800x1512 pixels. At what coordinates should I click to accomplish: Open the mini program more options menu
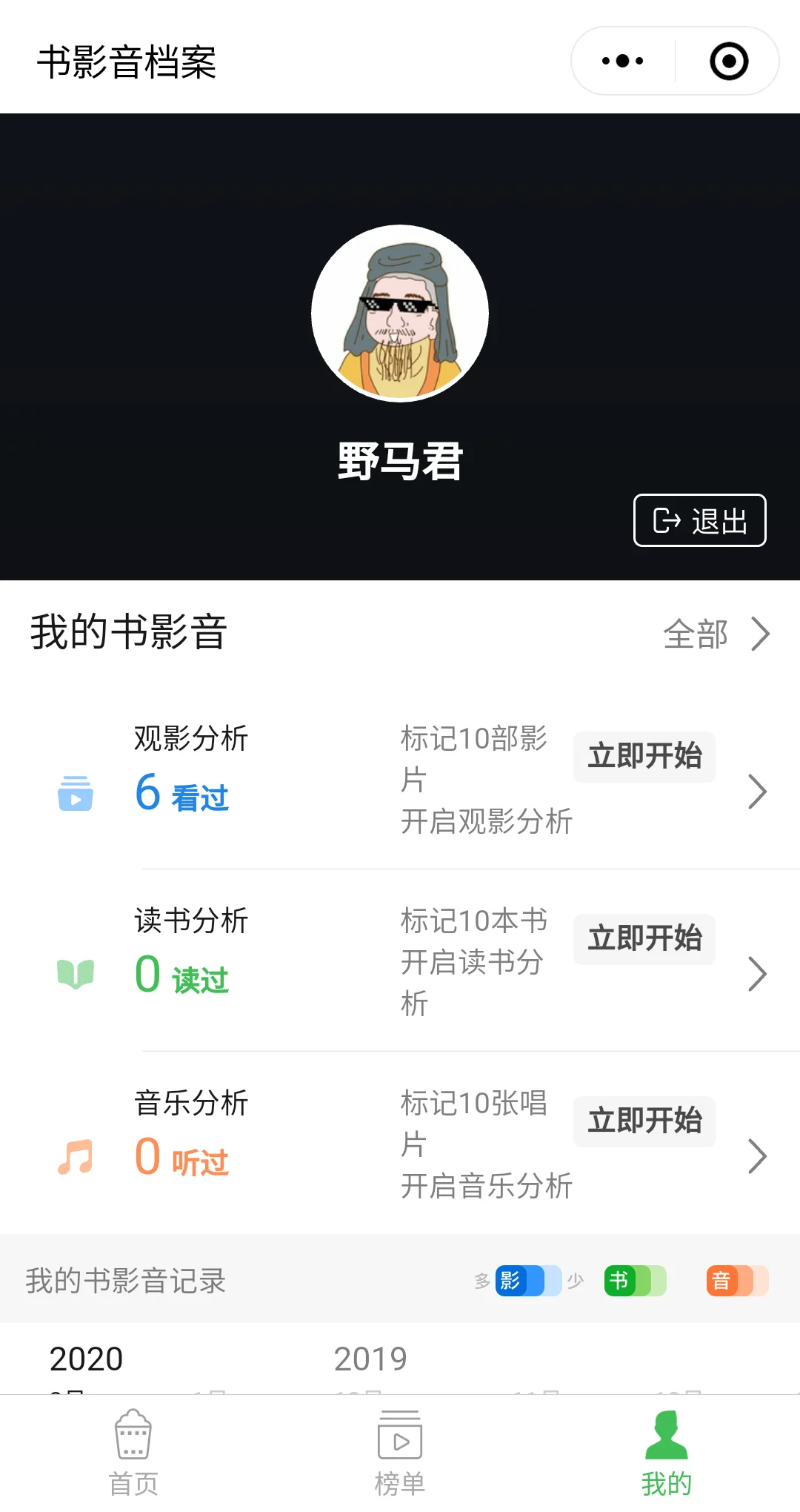622,61
